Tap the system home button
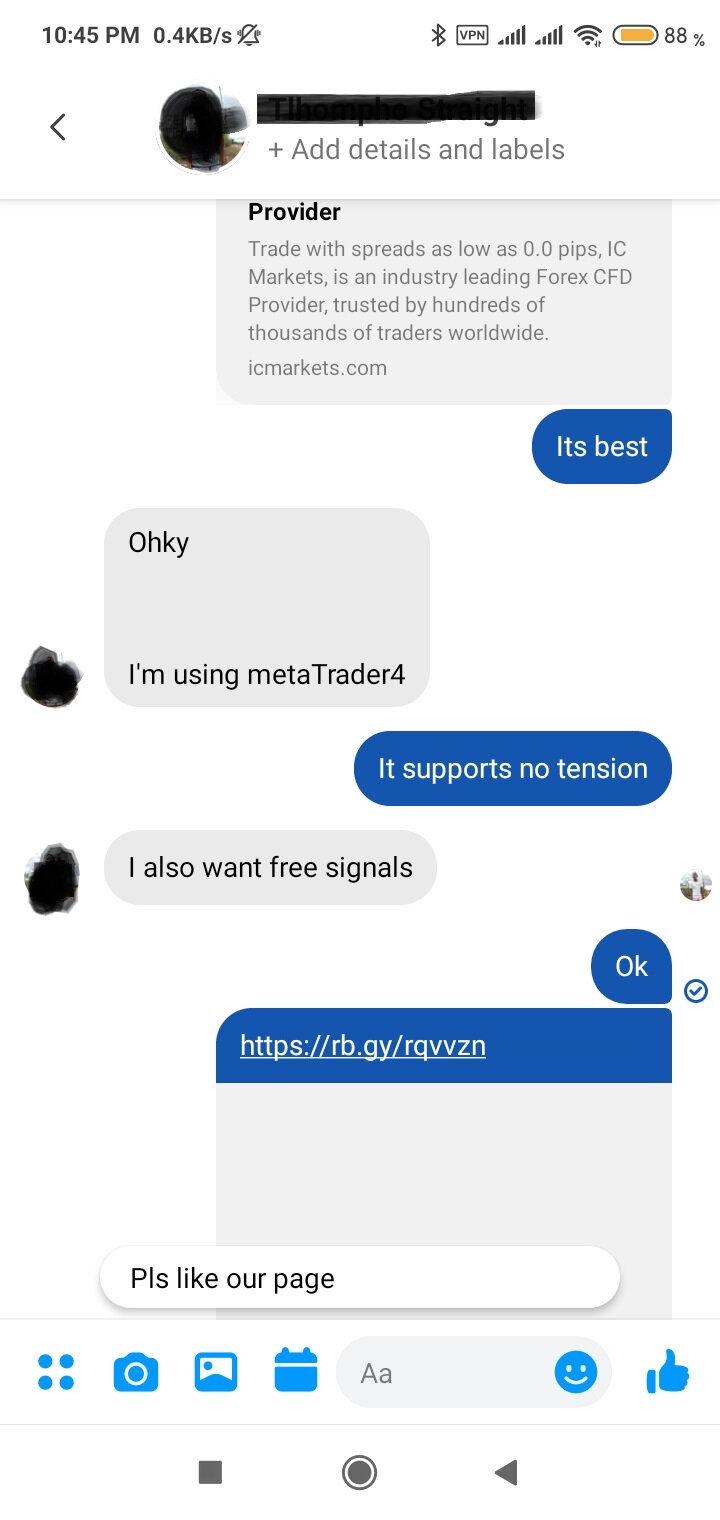Image resolution: width=720 pixels, height=1520 pixels. pos(359,1472)
